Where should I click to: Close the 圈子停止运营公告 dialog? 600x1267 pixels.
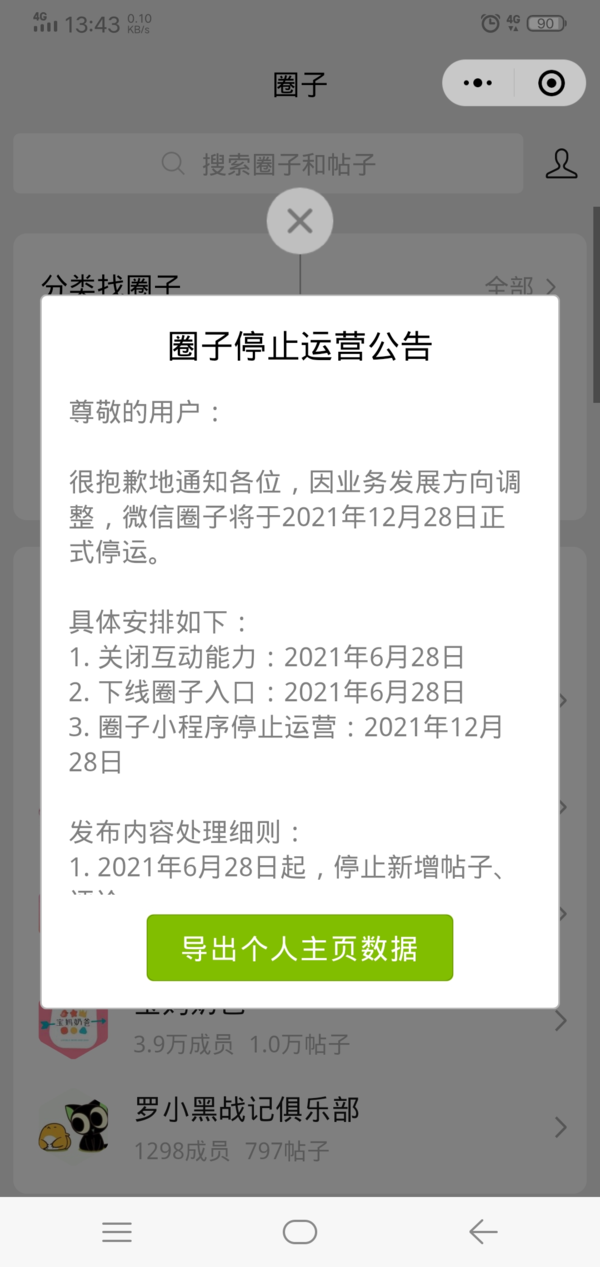point(300,221)
